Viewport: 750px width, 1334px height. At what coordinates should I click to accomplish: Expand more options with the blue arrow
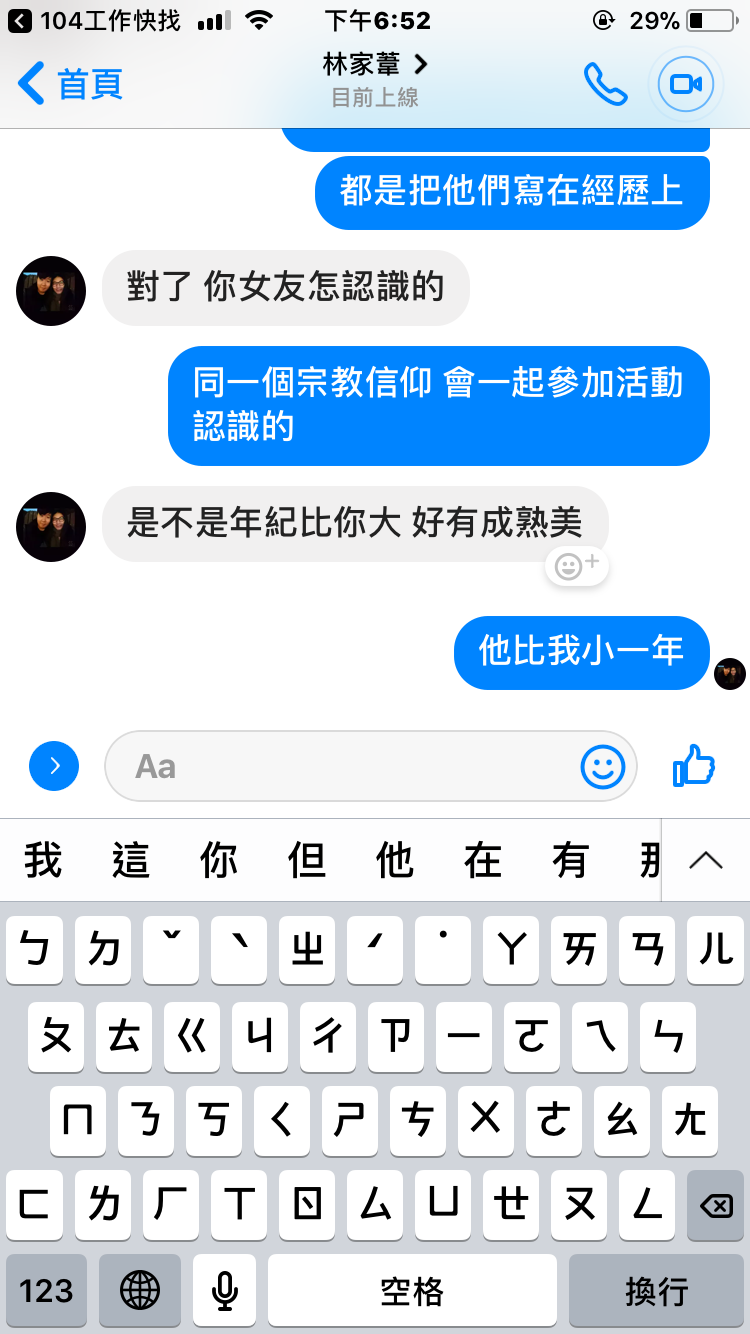(x=54, y=766)
